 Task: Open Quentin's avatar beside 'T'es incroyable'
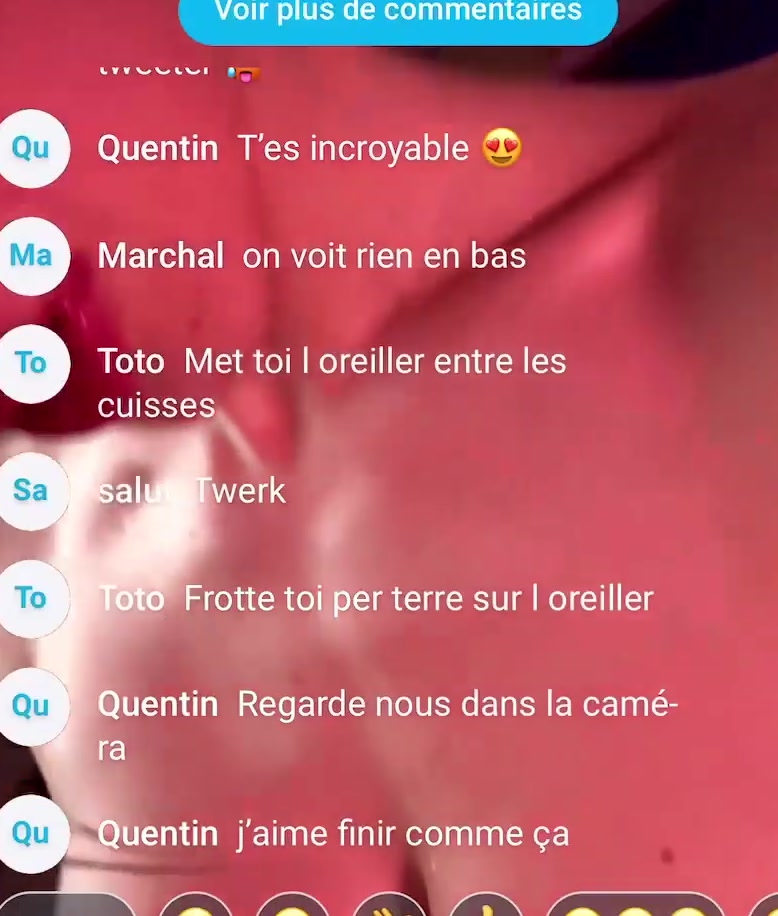pyautogui.click(x=30, y=148)
